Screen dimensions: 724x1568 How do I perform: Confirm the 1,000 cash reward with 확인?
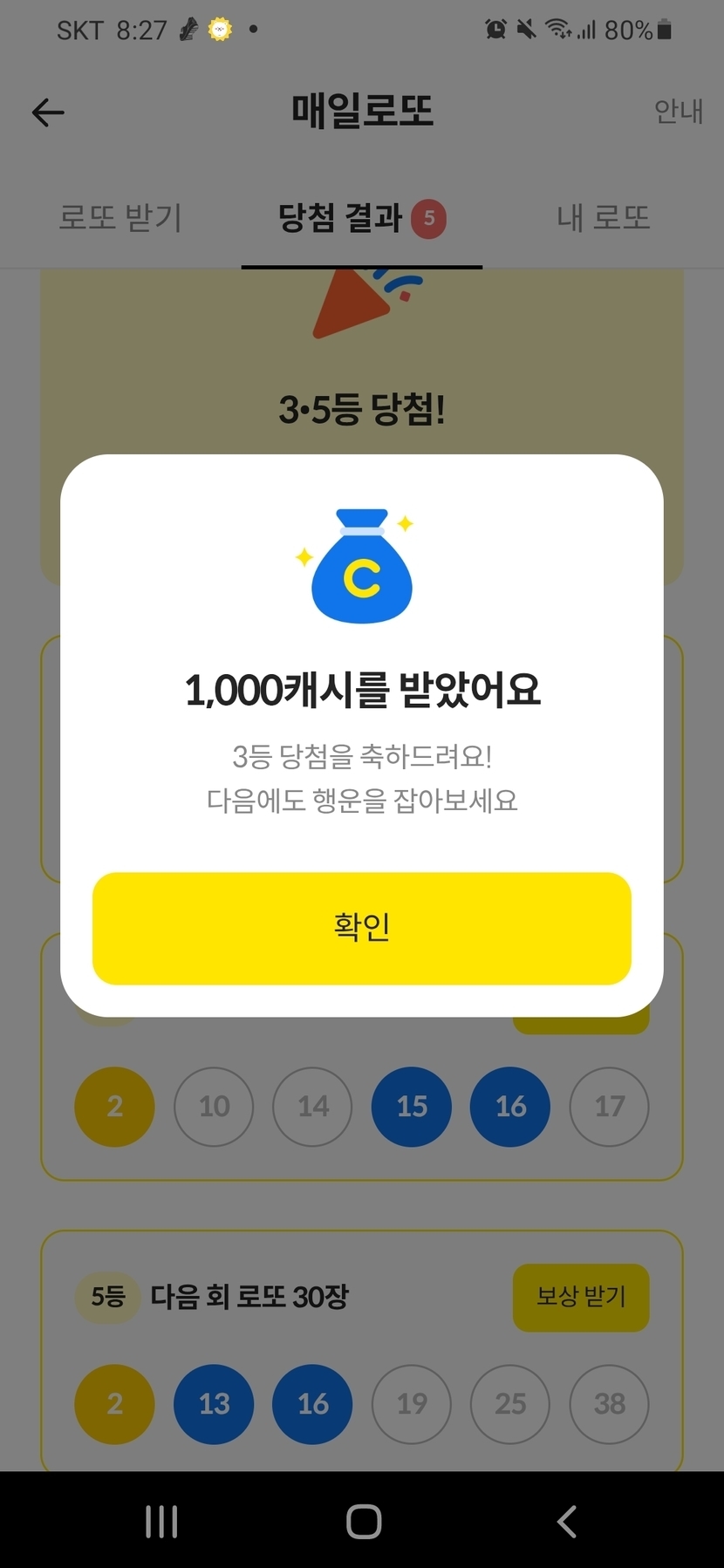(361, 928)
